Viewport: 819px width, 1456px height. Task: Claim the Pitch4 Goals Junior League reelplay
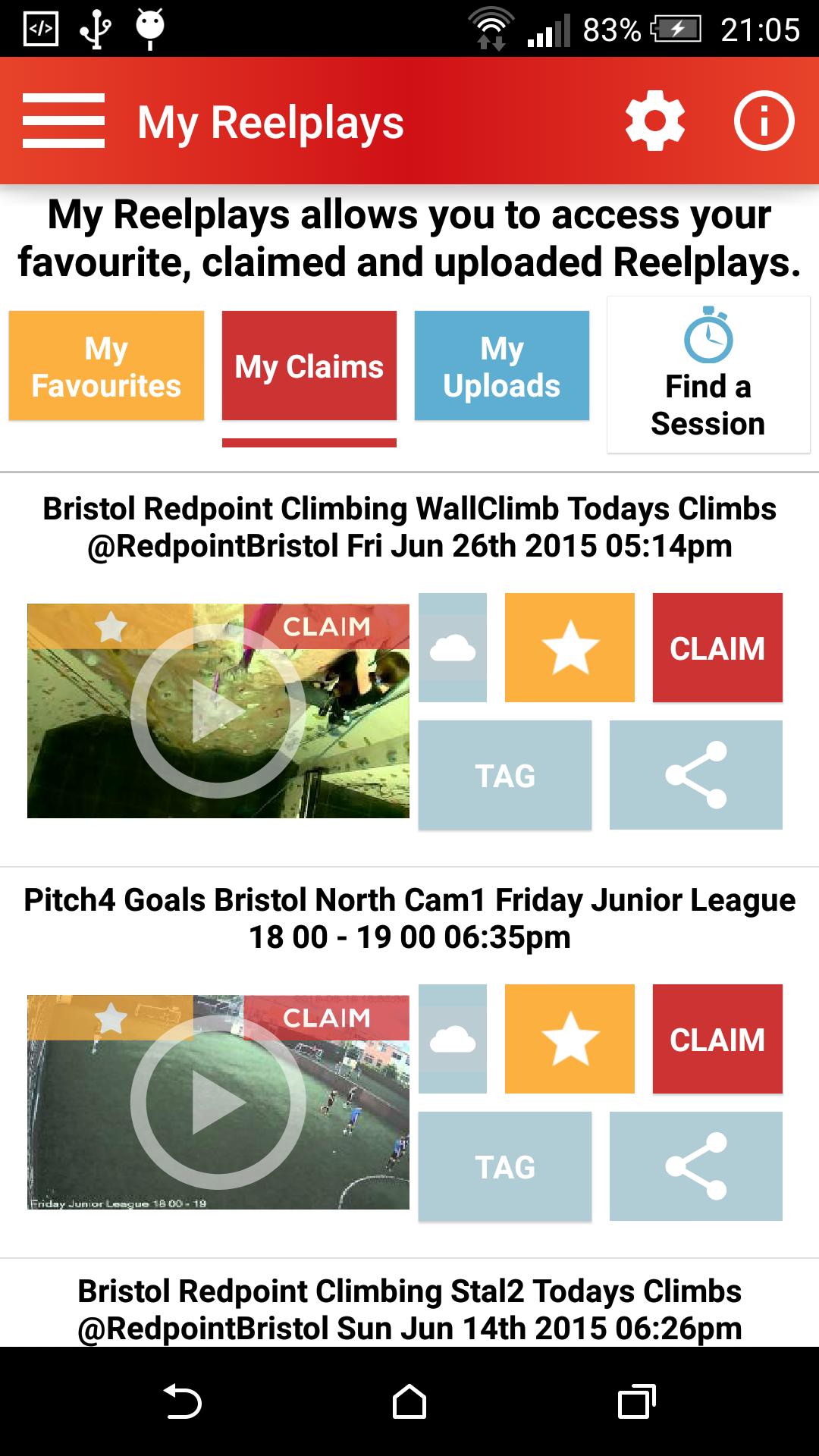(x=717, y=1039)
